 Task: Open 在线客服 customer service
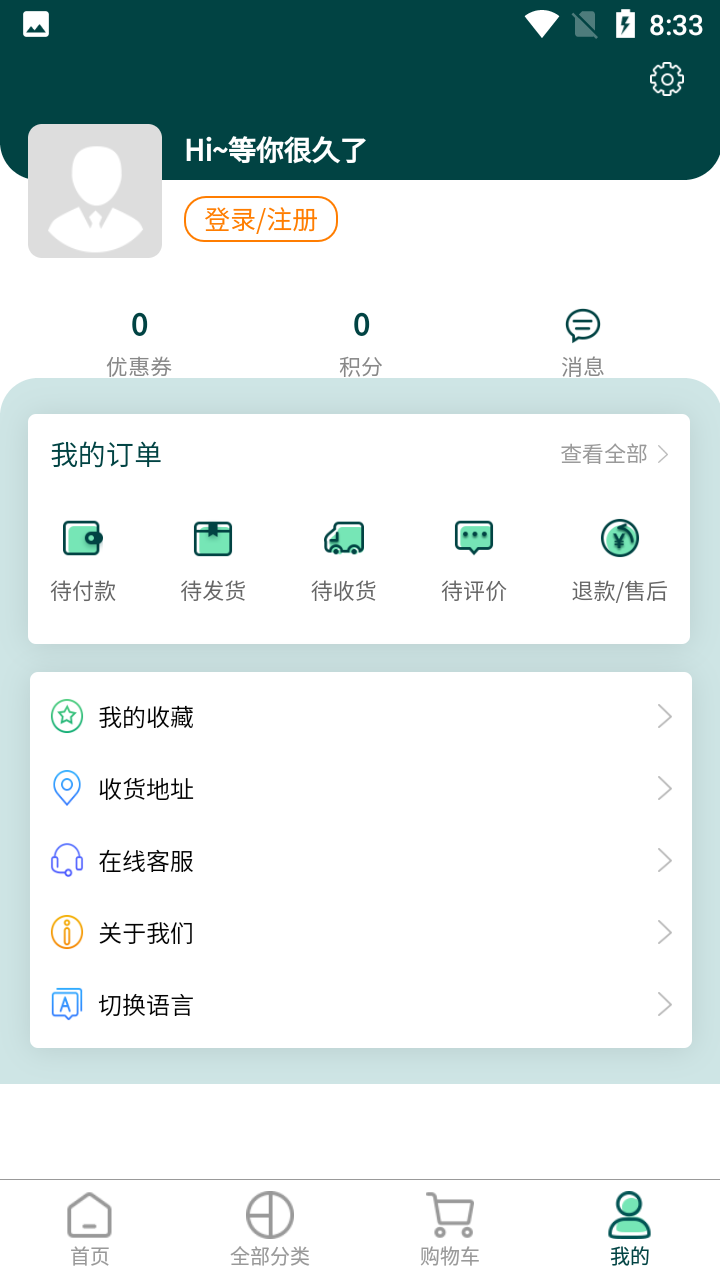360,861
